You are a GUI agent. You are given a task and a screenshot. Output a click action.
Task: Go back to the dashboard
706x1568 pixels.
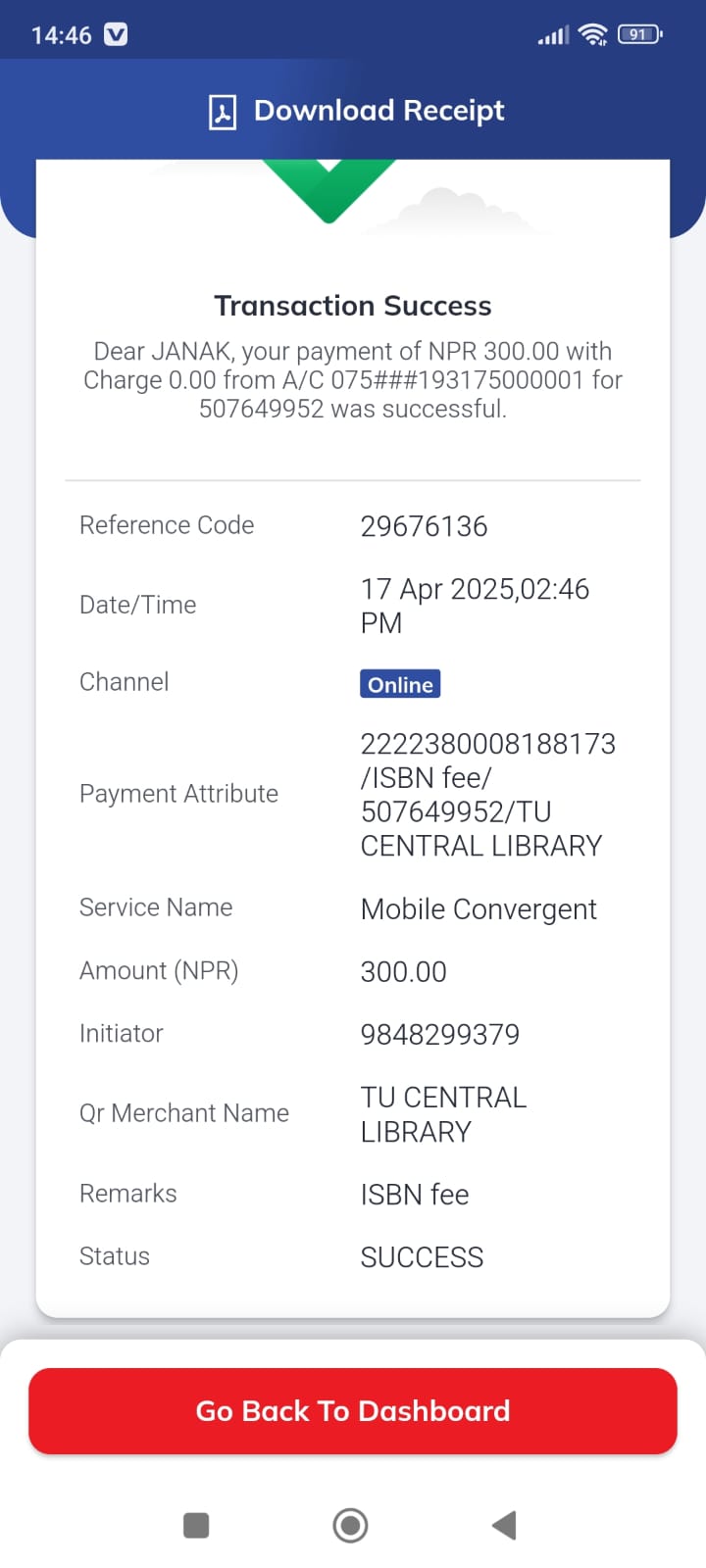353,1411
